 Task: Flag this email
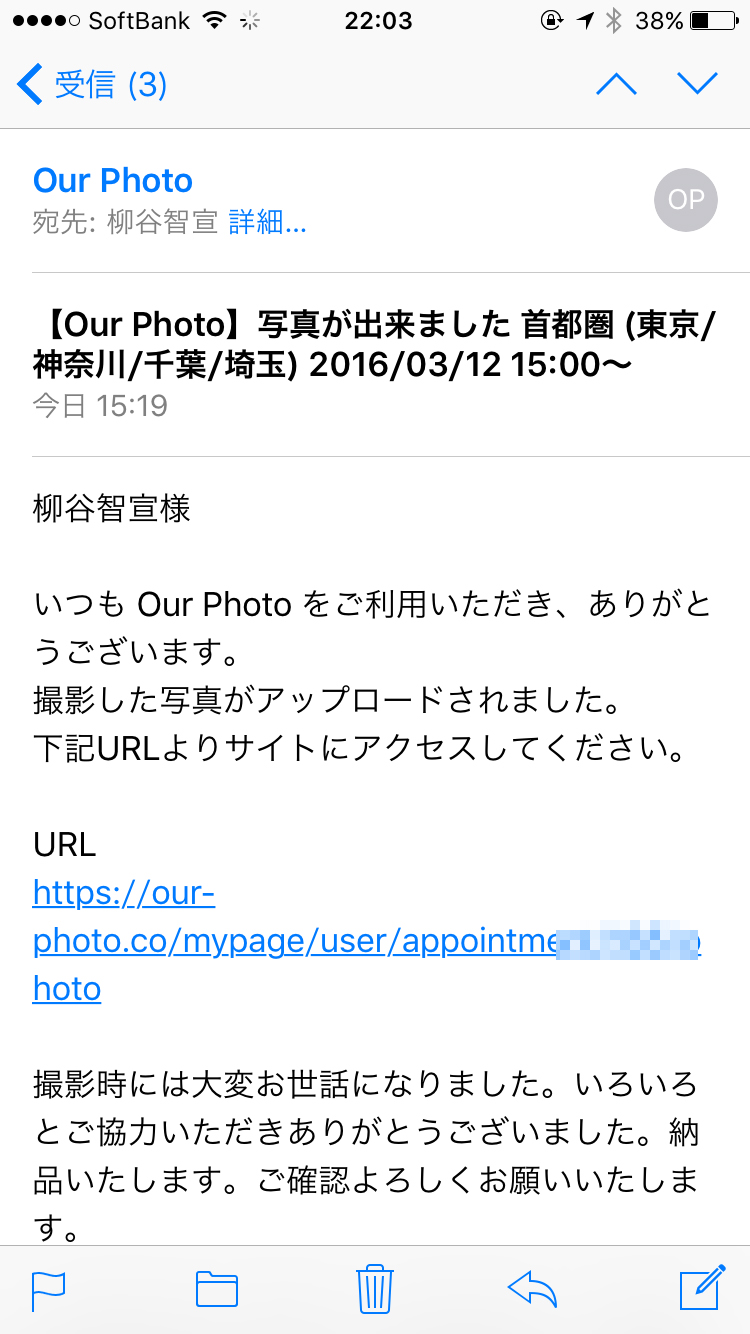pyautogui.click(x=48, y=1288)
